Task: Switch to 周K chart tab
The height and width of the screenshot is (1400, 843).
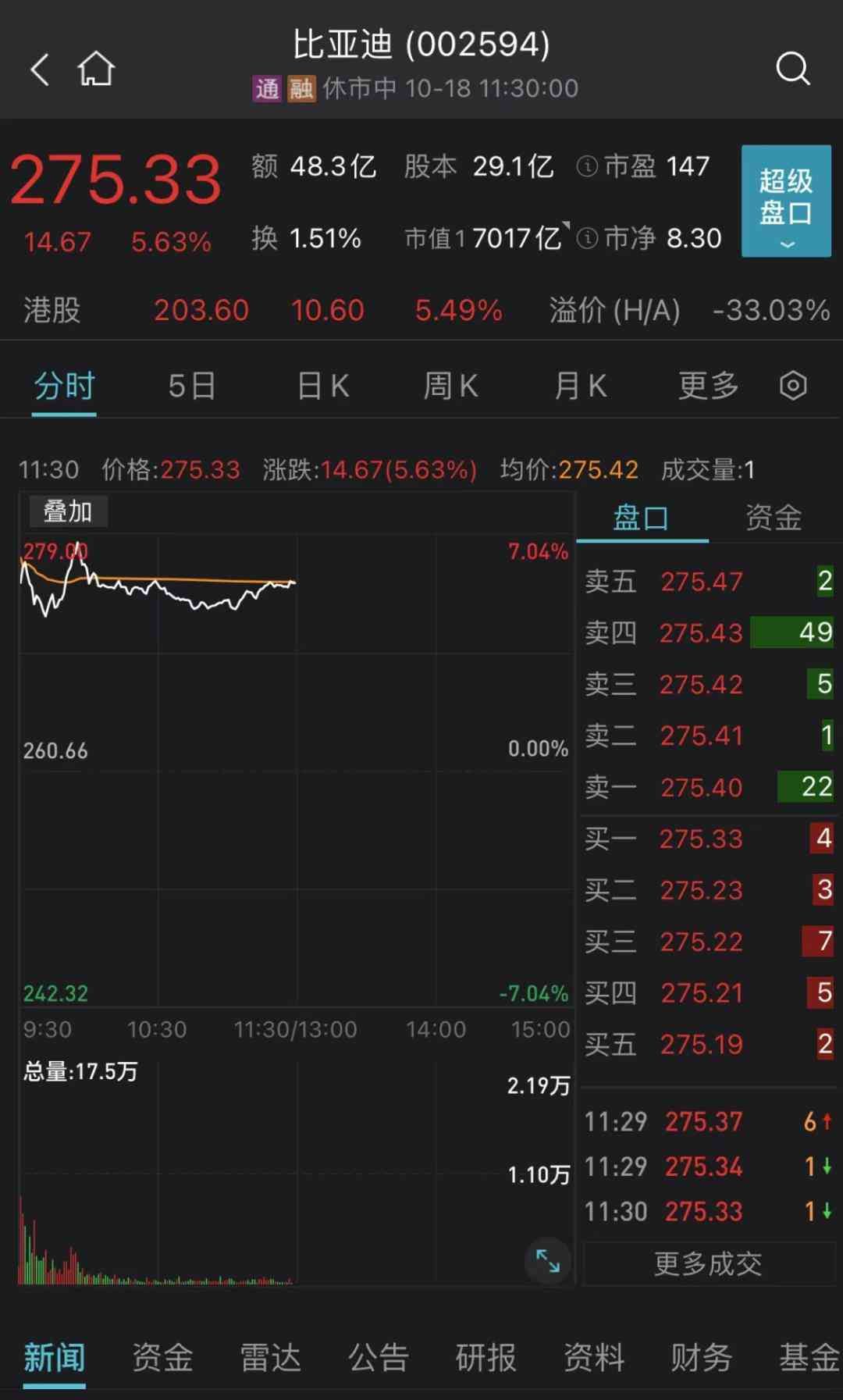Action: [x=450, y=386]
